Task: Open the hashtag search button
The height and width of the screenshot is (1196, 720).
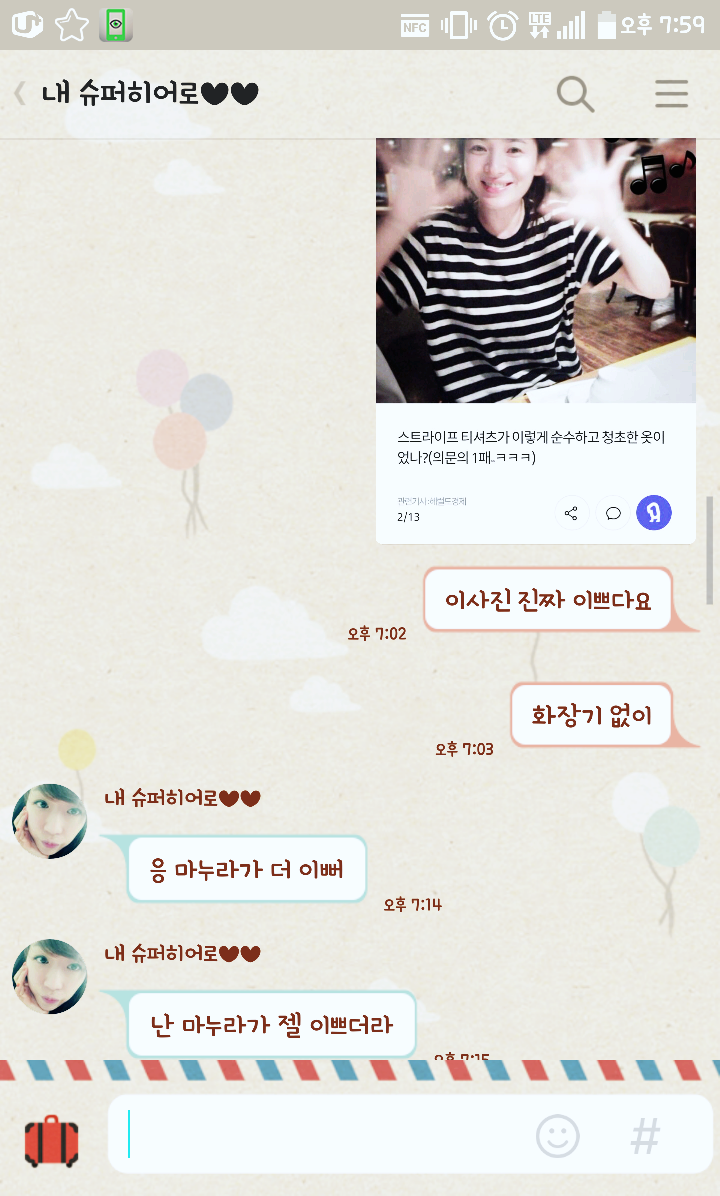Action: click(x=645, y=1136)
